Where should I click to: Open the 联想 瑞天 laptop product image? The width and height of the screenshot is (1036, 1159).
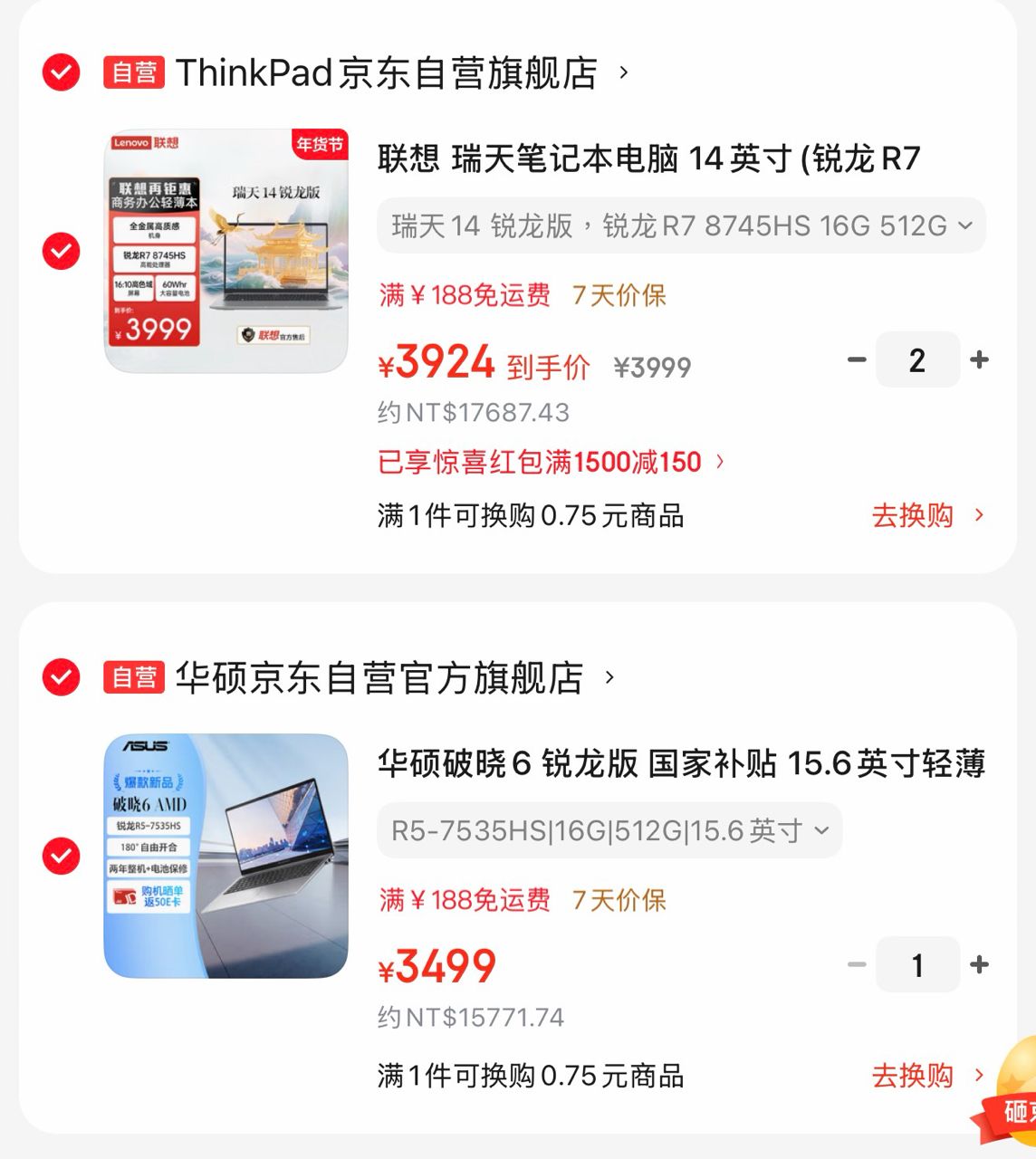[x=226, y=251]
